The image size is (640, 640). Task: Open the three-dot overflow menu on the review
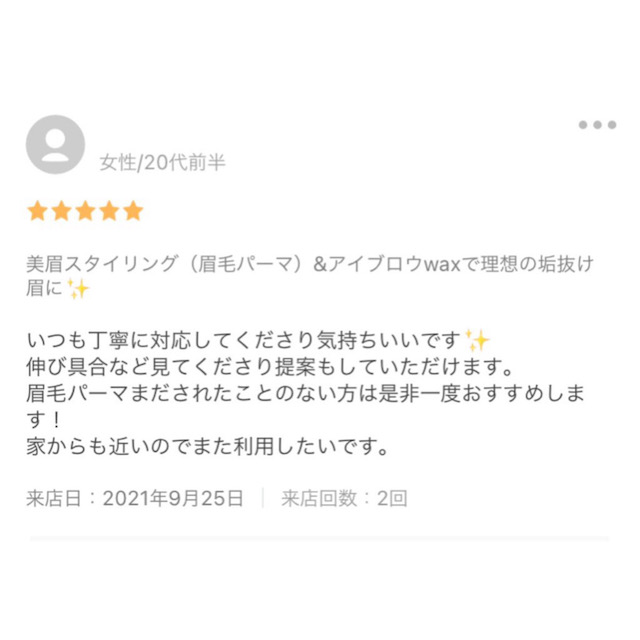tap(597, 125)
